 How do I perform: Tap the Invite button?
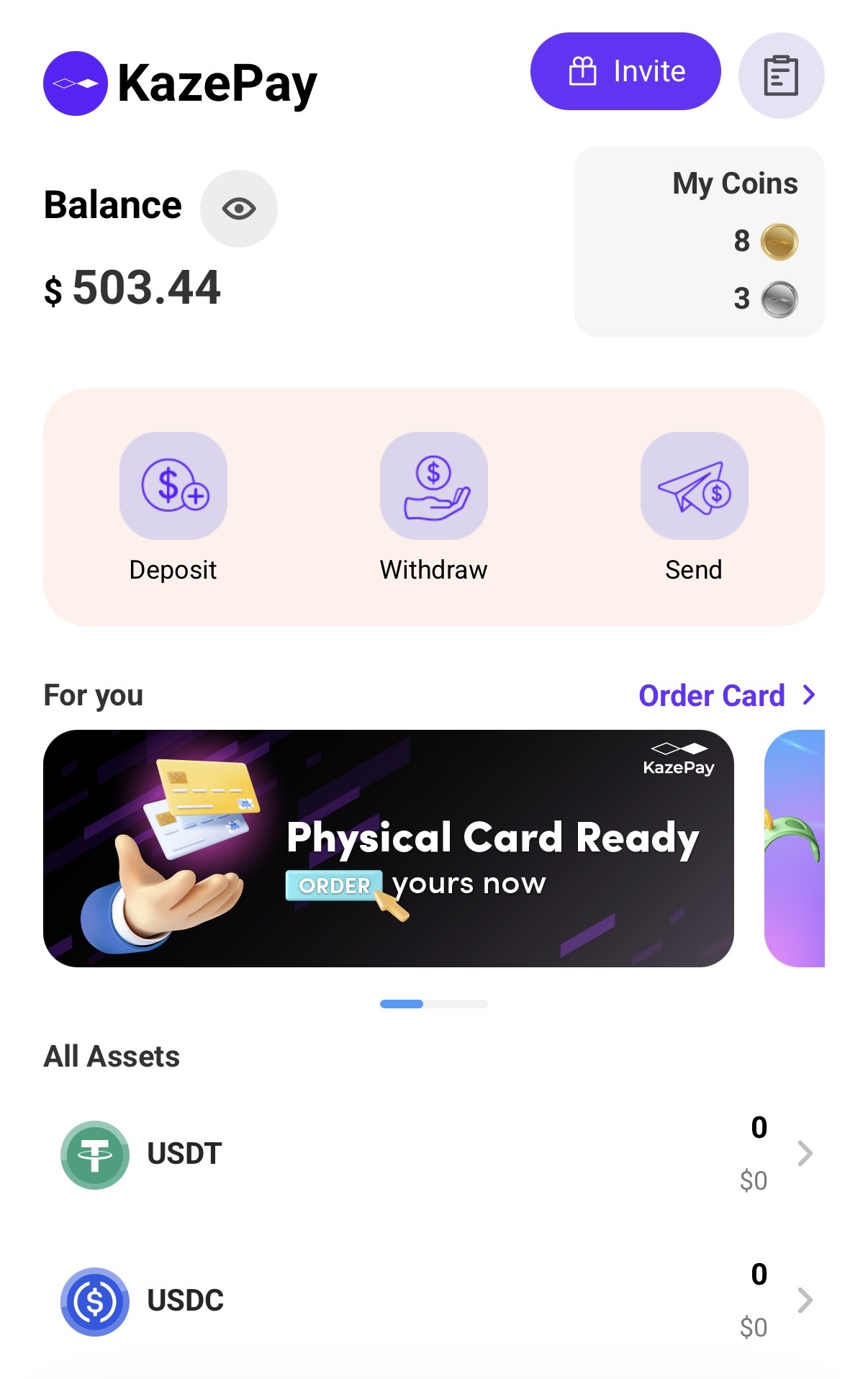[x=625, y=71]
